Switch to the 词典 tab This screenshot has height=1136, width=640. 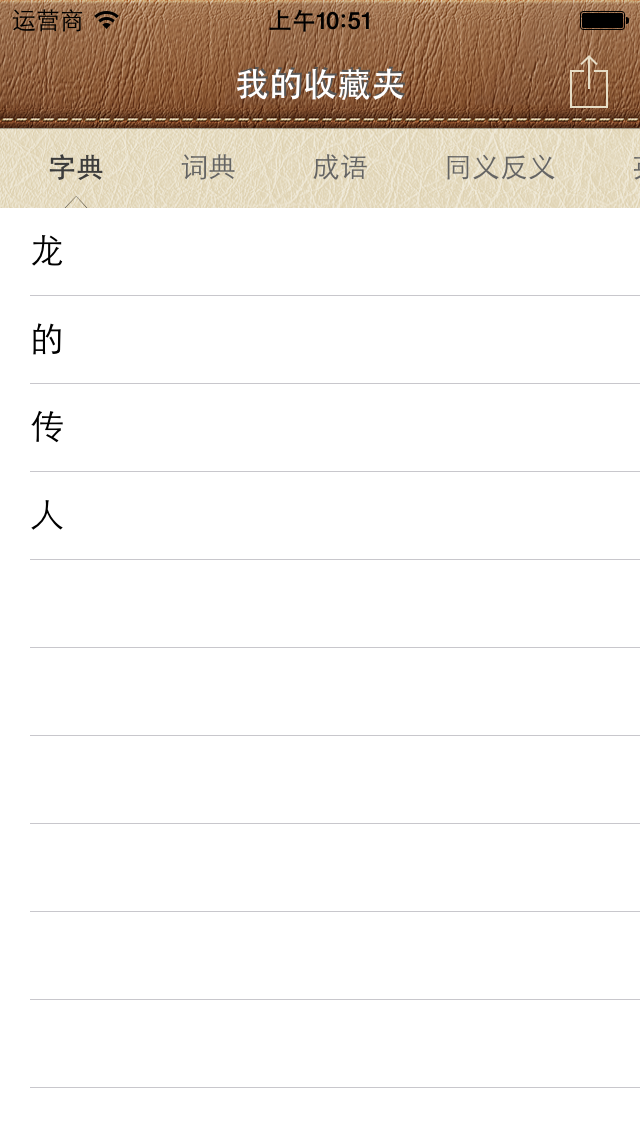point(208,168)
